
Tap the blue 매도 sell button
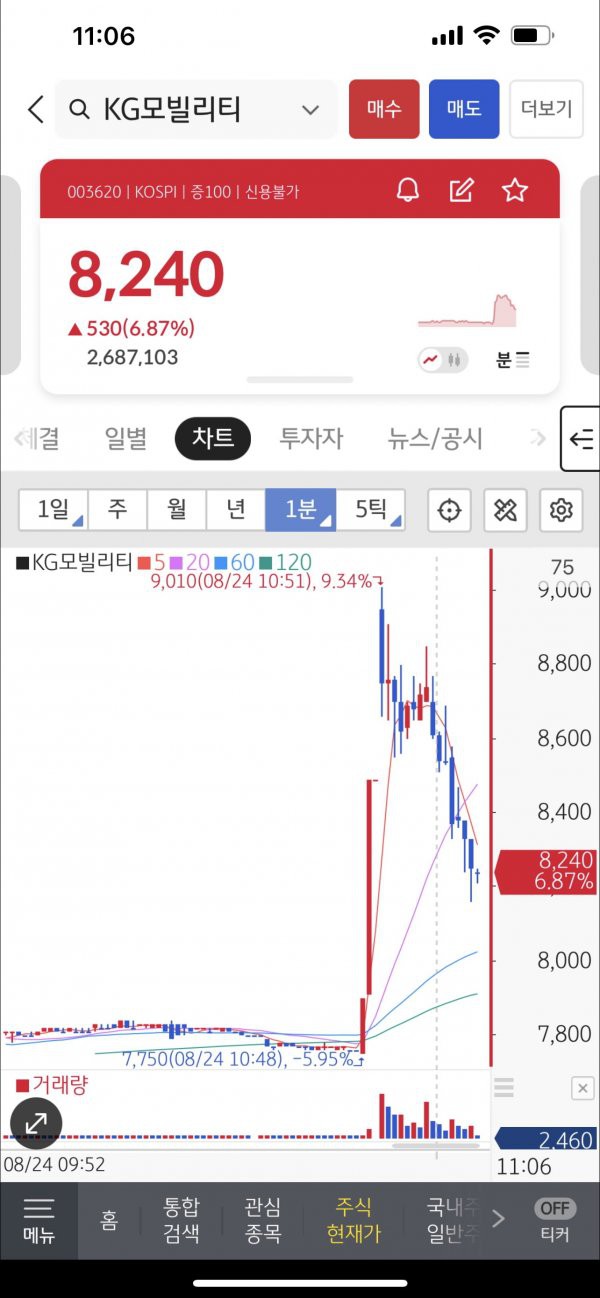point(464,109)
